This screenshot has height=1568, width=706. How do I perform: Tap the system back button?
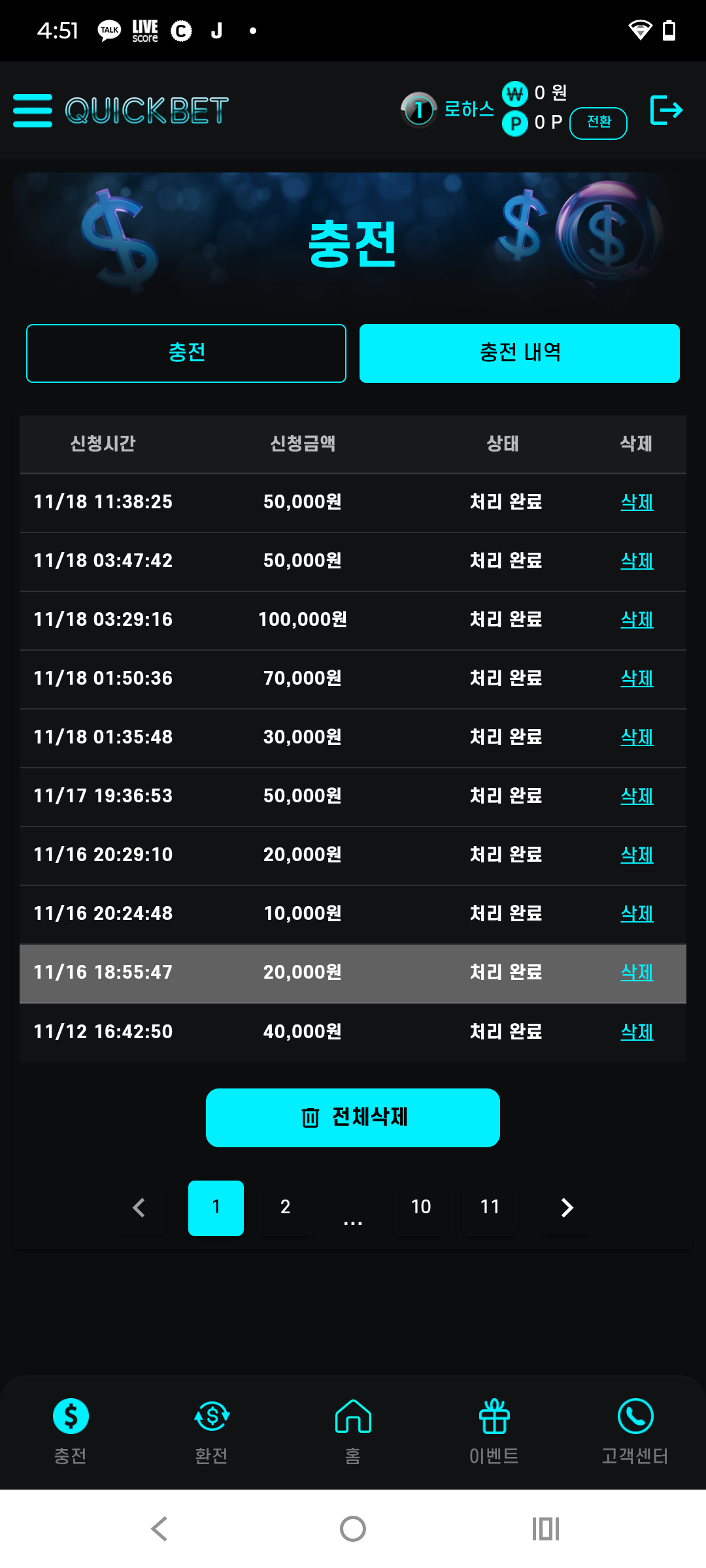coord(159,1529)
